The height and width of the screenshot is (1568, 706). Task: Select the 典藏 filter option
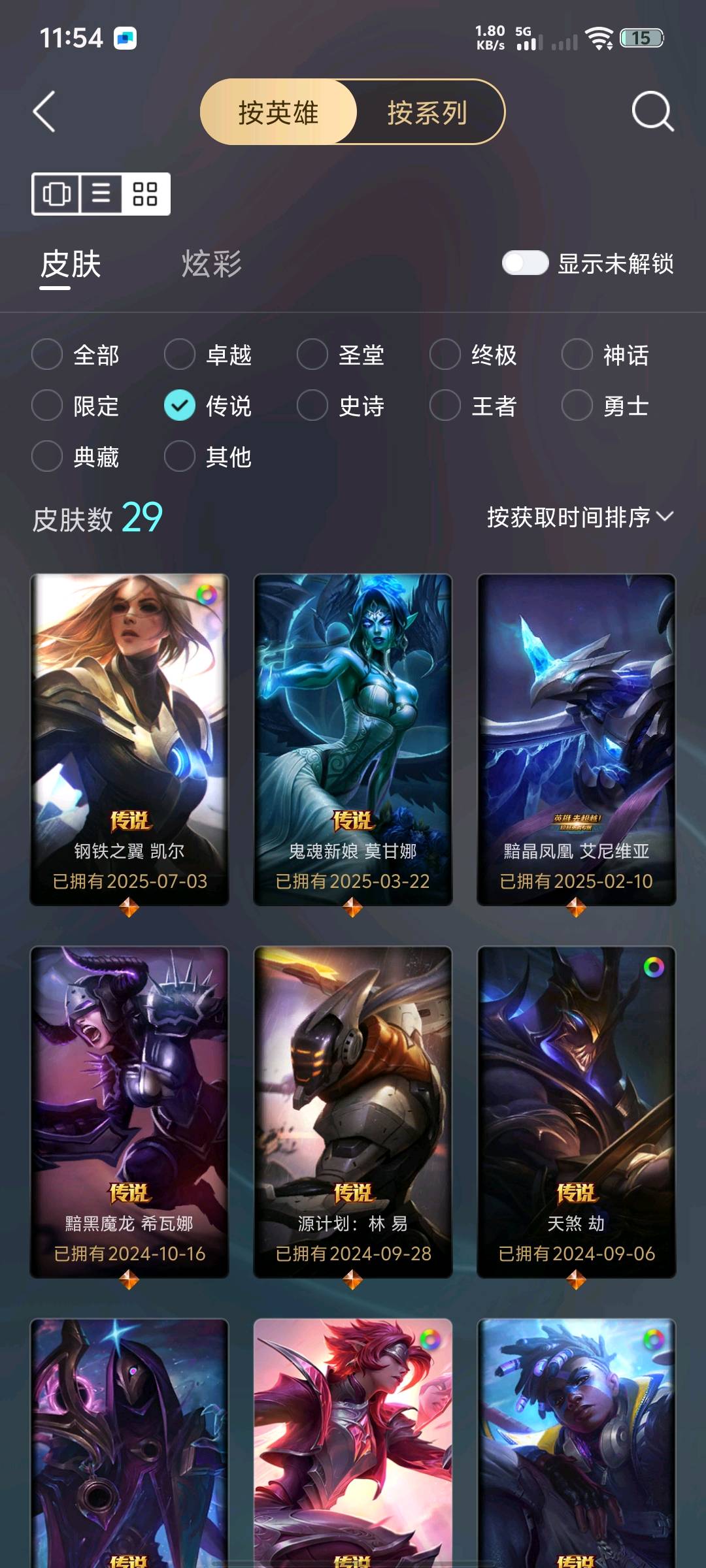point(47,456)
